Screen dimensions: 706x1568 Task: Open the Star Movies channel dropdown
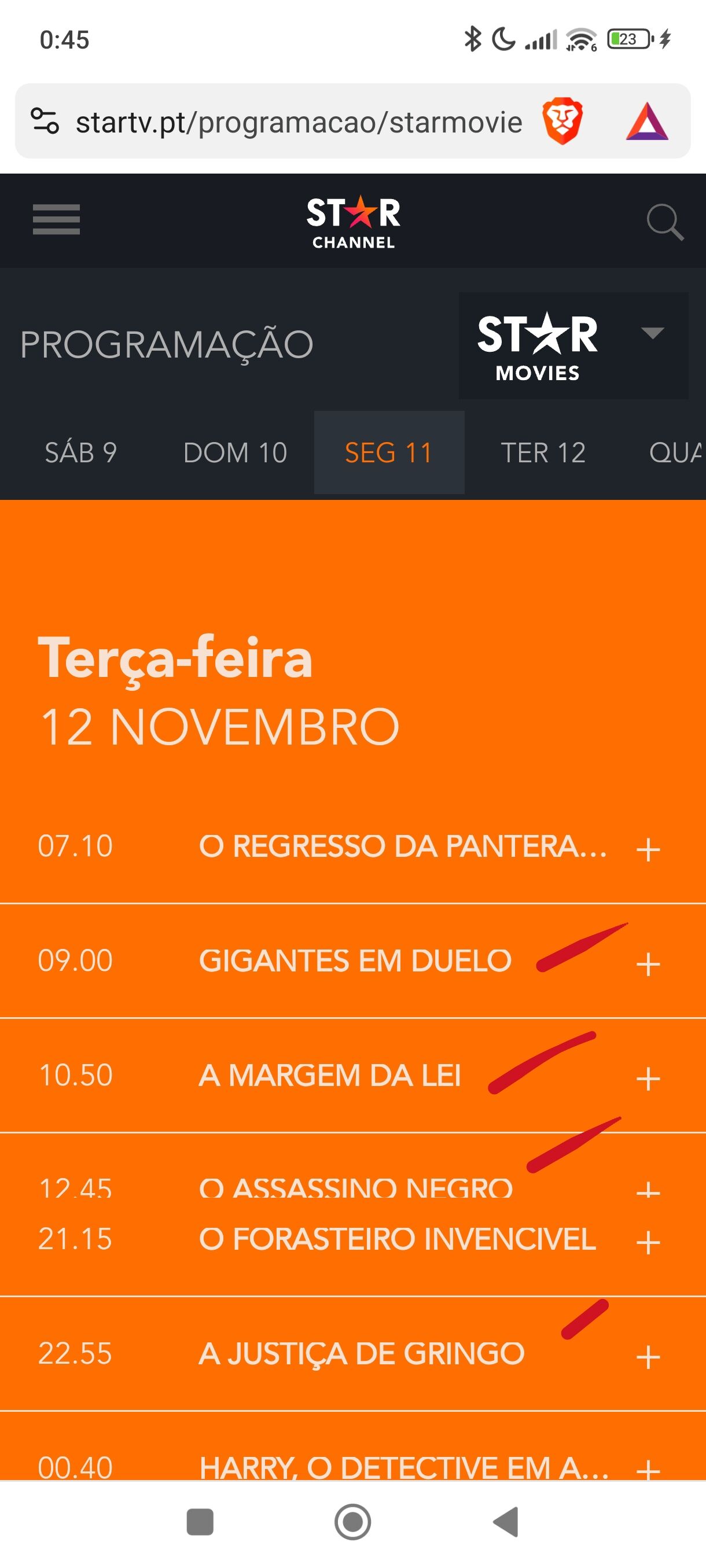tap(573, 346)
